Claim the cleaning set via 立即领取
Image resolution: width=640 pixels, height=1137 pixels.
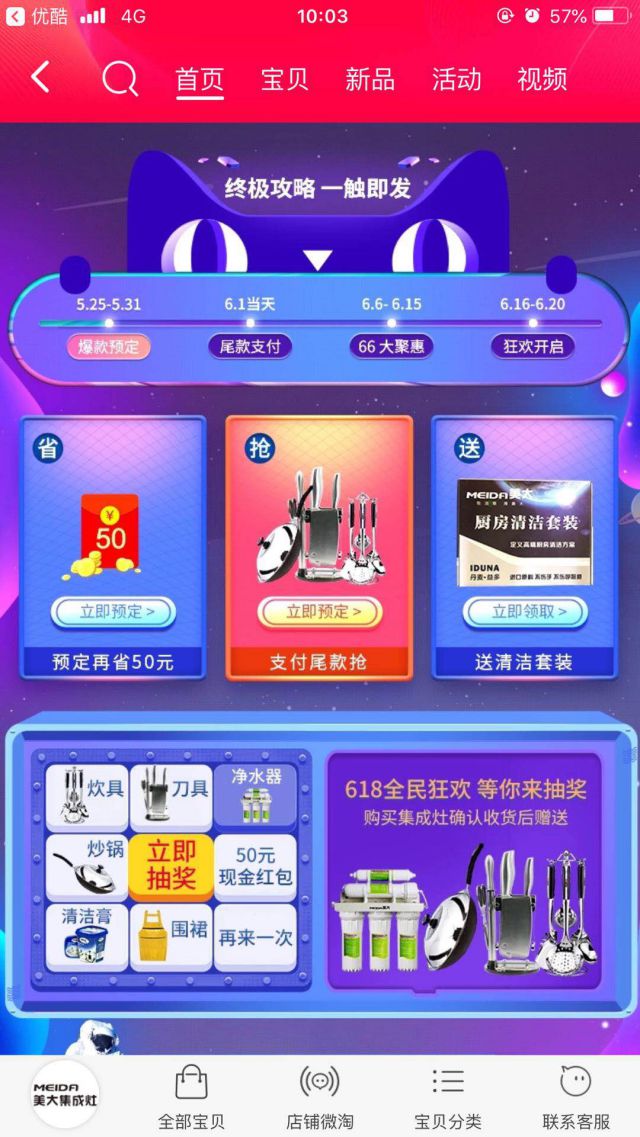(525, 612)
